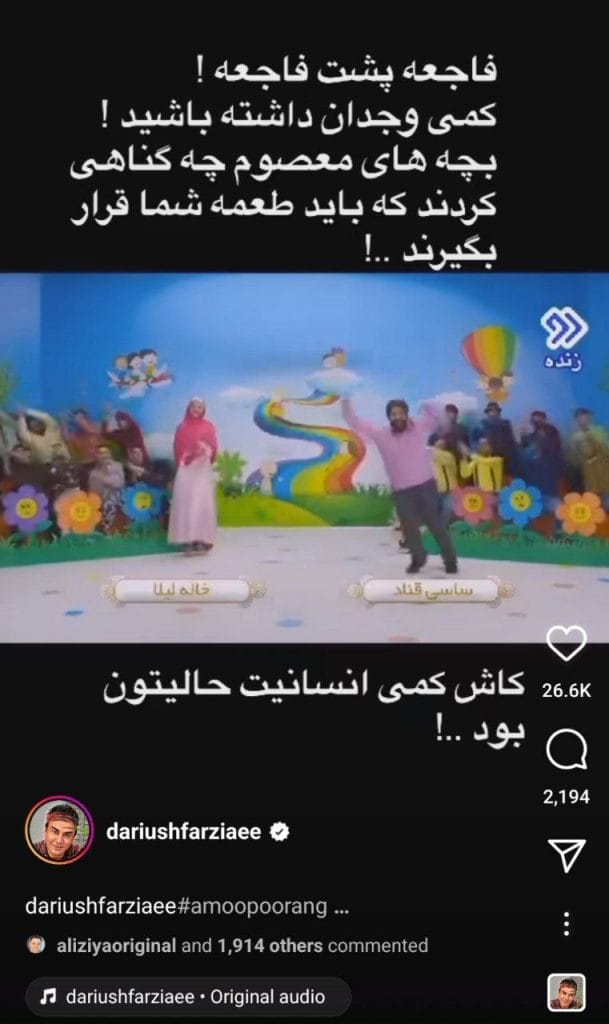This screenshot has height=1024, width=609.
Task: View comments from aliziyaoriginal and others
Action: (x=228, y=946)
